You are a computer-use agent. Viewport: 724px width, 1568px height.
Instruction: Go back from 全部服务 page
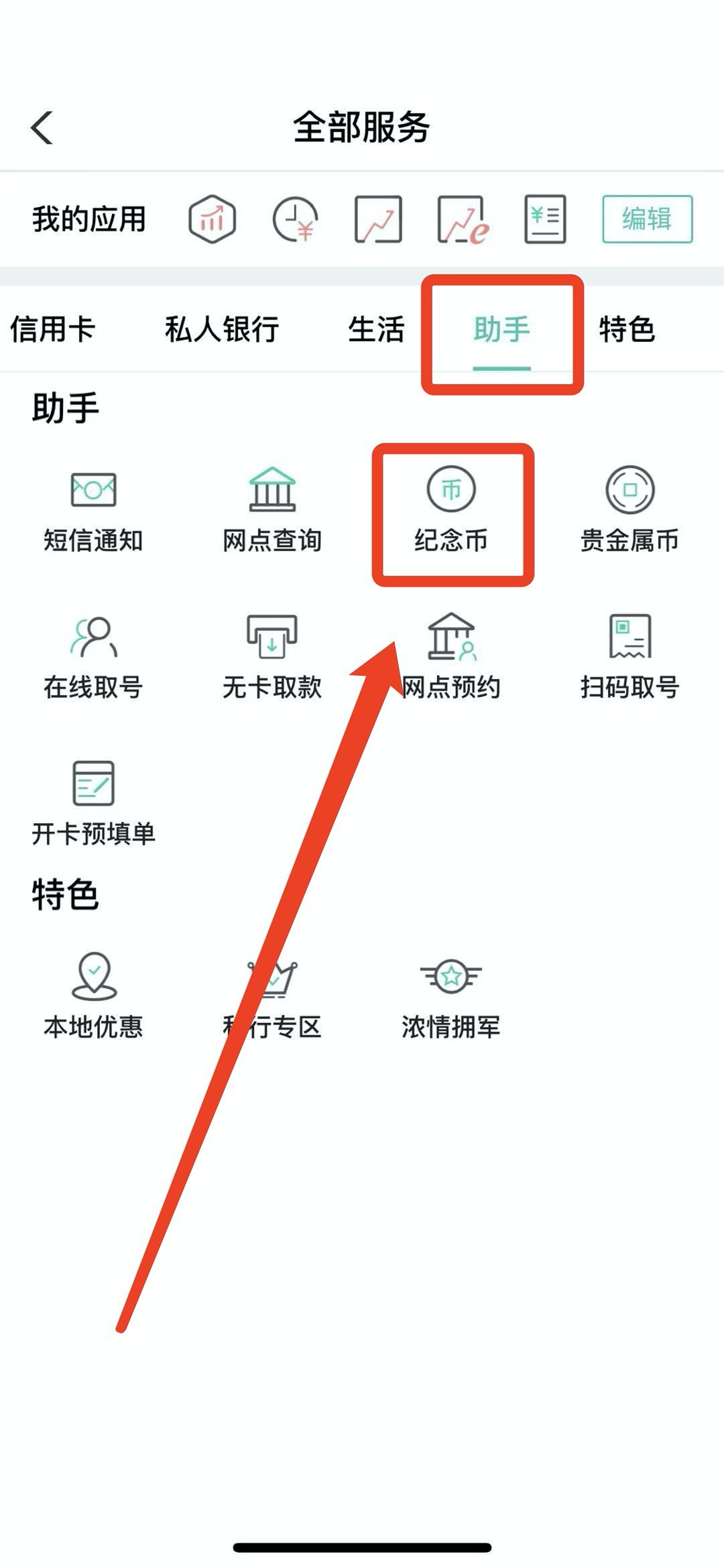pos(42,127)
